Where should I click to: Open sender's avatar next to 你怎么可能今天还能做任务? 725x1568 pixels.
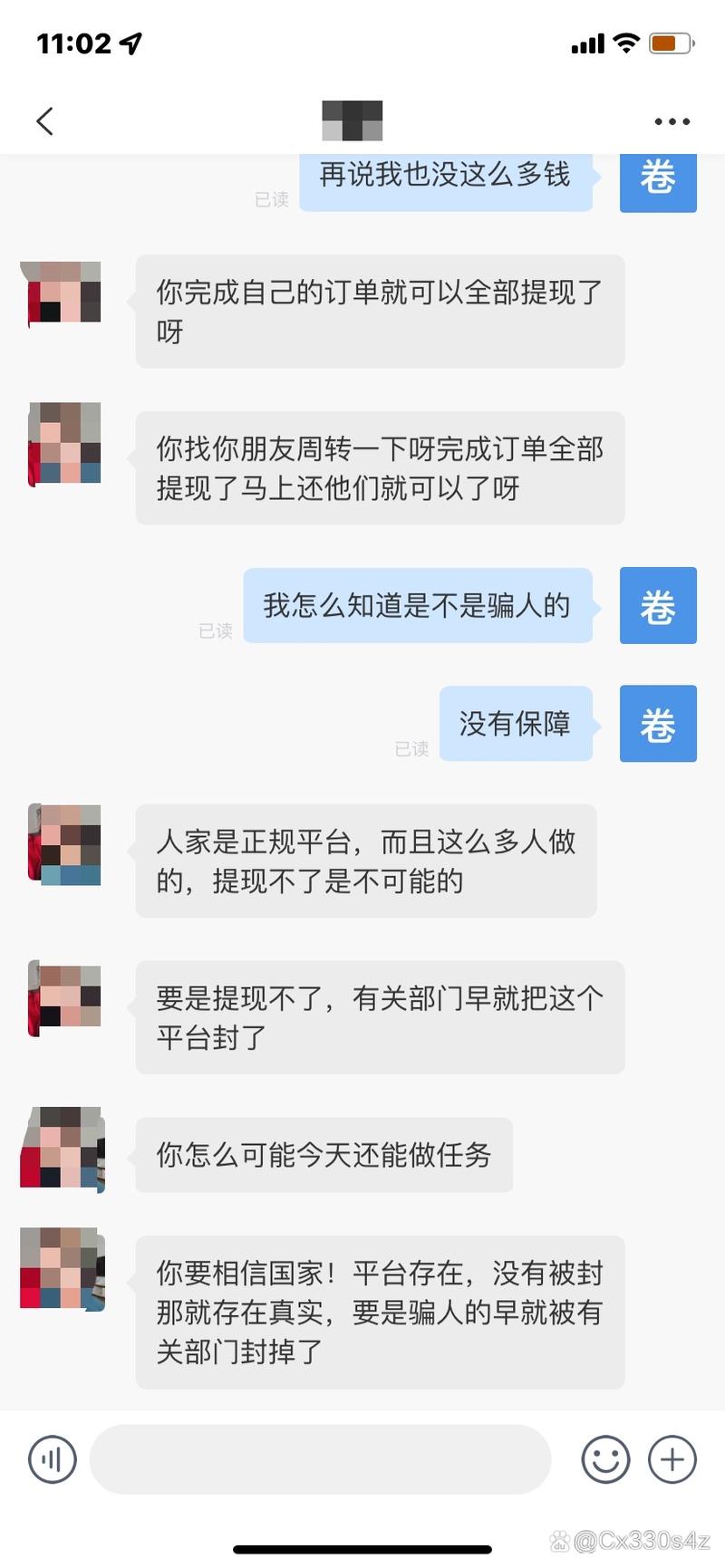pyautogui.click(x=63, y=1147)
